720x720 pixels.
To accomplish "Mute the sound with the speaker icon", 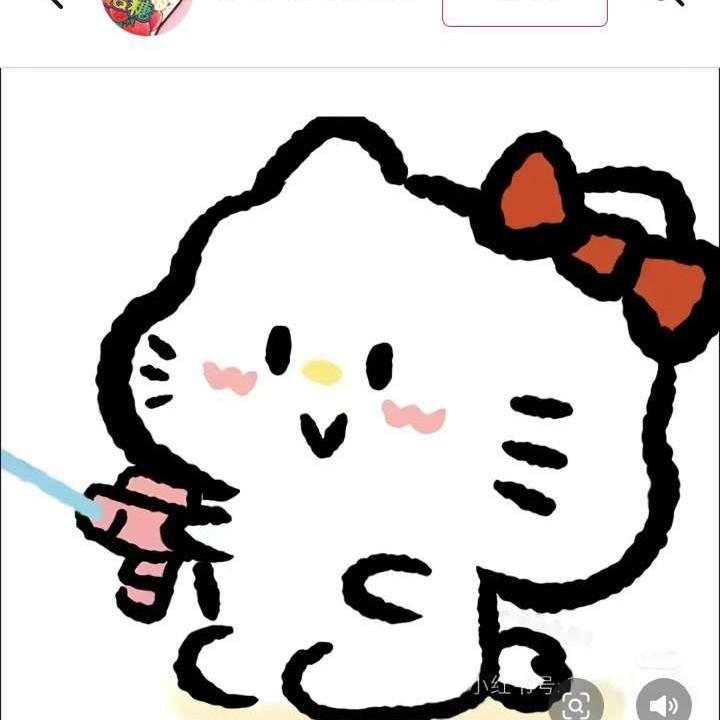I will point(663,702).
